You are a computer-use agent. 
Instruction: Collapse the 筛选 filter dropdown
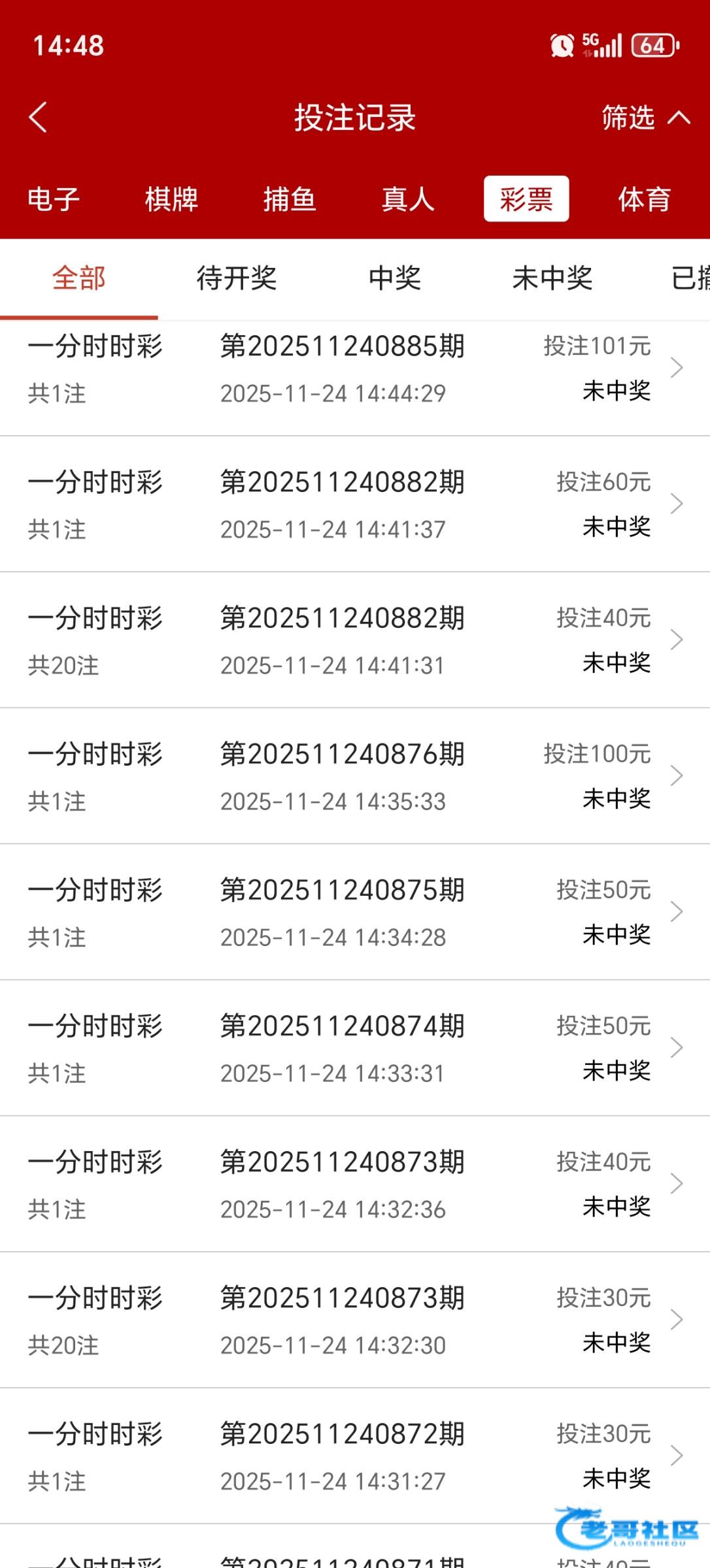click(645, 118)
